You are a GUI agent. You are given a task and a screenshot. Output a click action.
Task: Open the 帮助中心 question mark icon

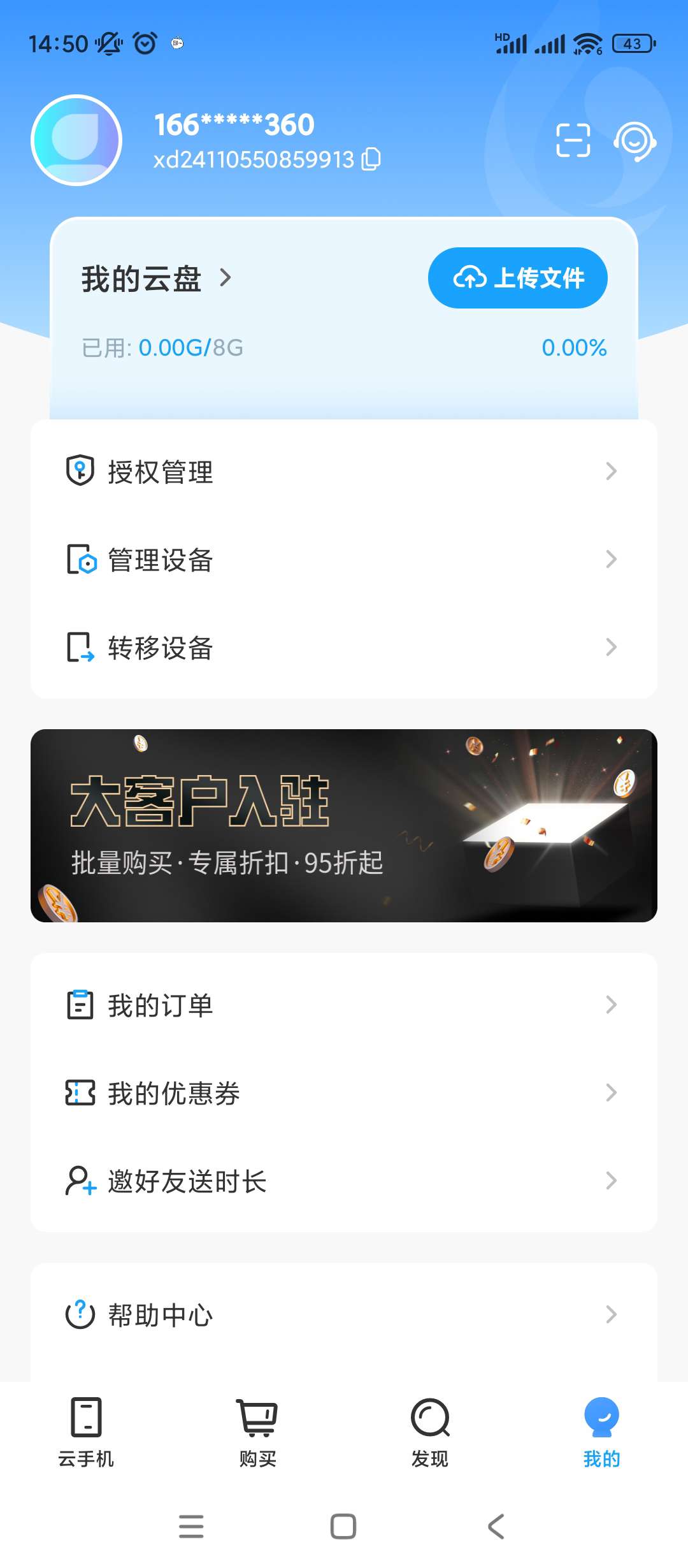(x=79, y=1314)
